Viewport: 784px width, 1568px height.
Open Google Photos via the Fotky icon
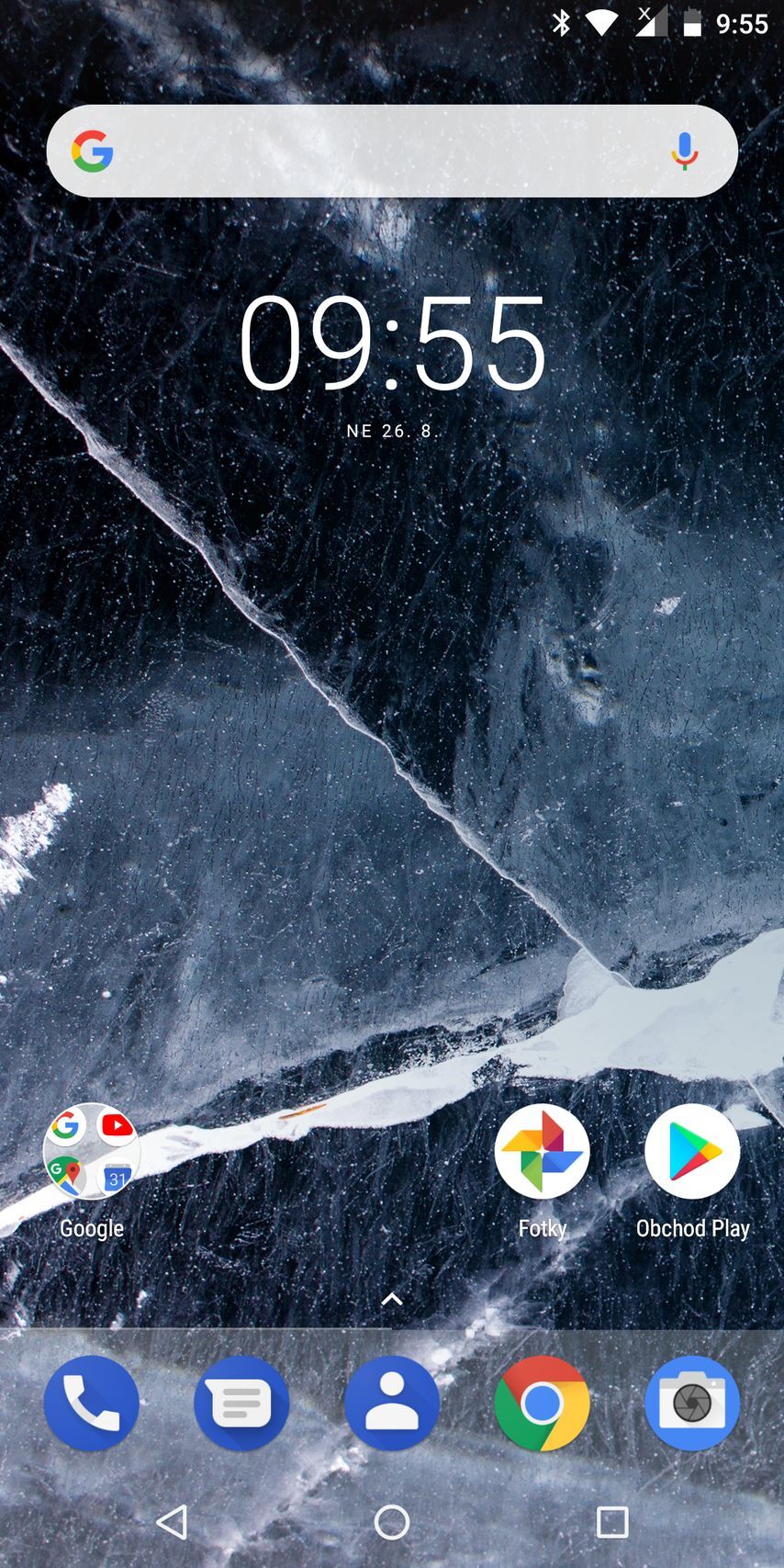coord(542,1151)
